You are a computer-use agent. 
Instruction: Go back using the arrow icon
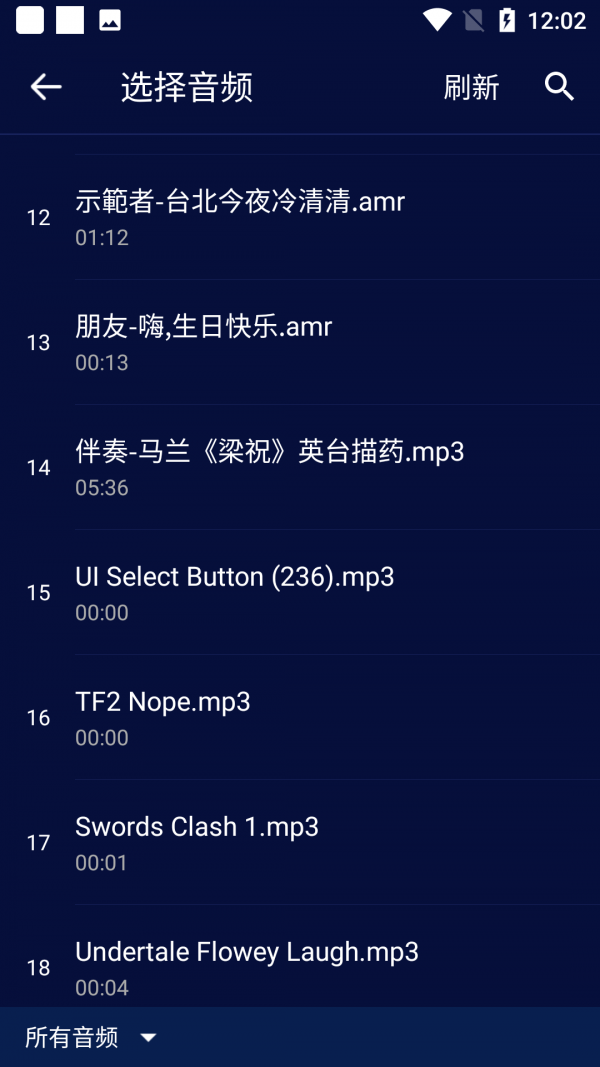46,87
